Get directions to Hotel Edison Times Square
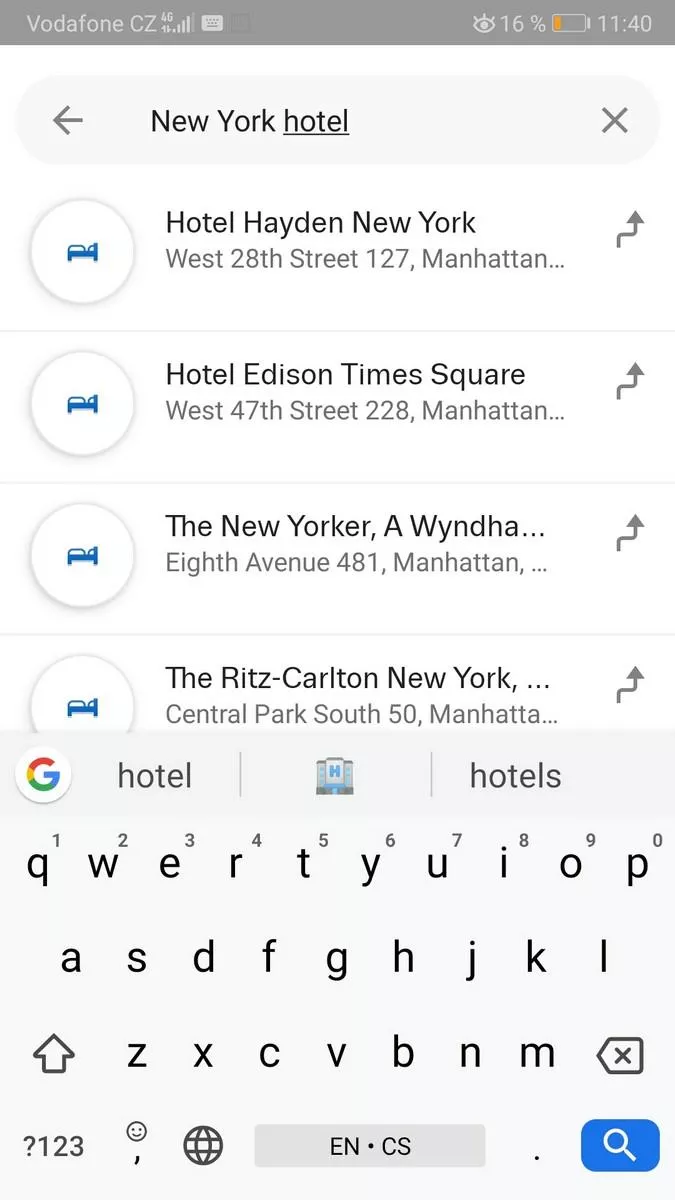 [x=630, y=382]
